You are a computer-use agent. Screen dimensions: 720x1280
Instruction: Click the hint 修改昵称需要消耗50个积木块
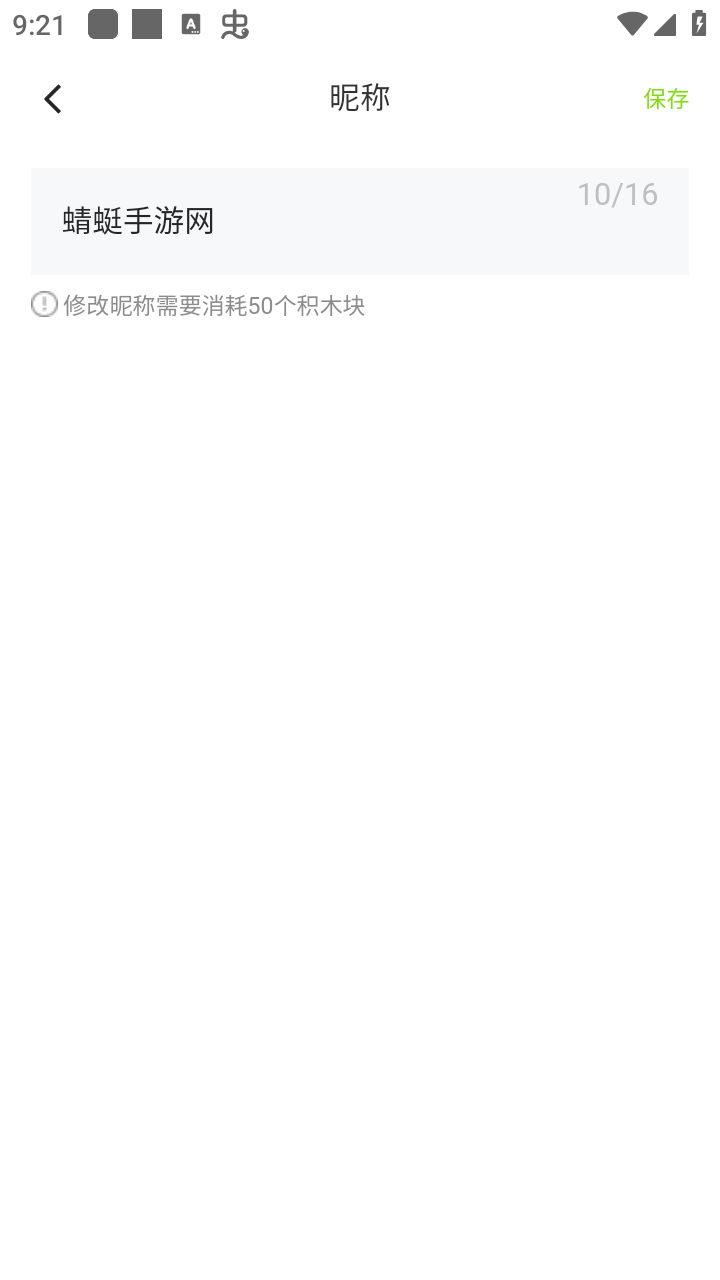(215, 305)
